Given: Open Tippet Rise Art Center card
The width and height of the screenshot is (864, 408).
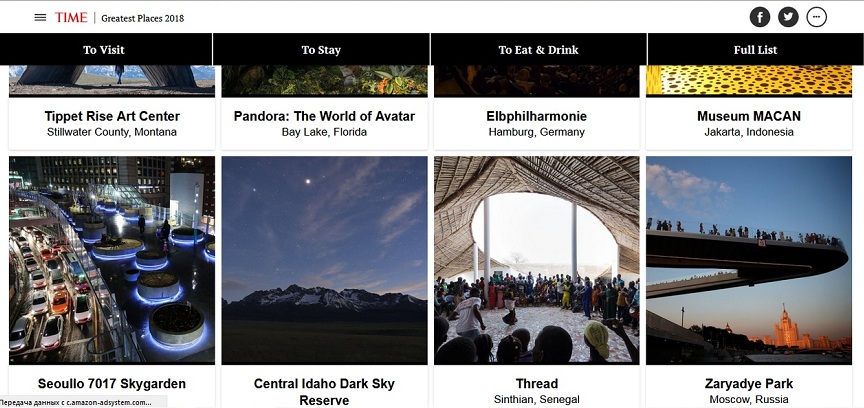Looking at the screenshot, I should coord(111,117).
